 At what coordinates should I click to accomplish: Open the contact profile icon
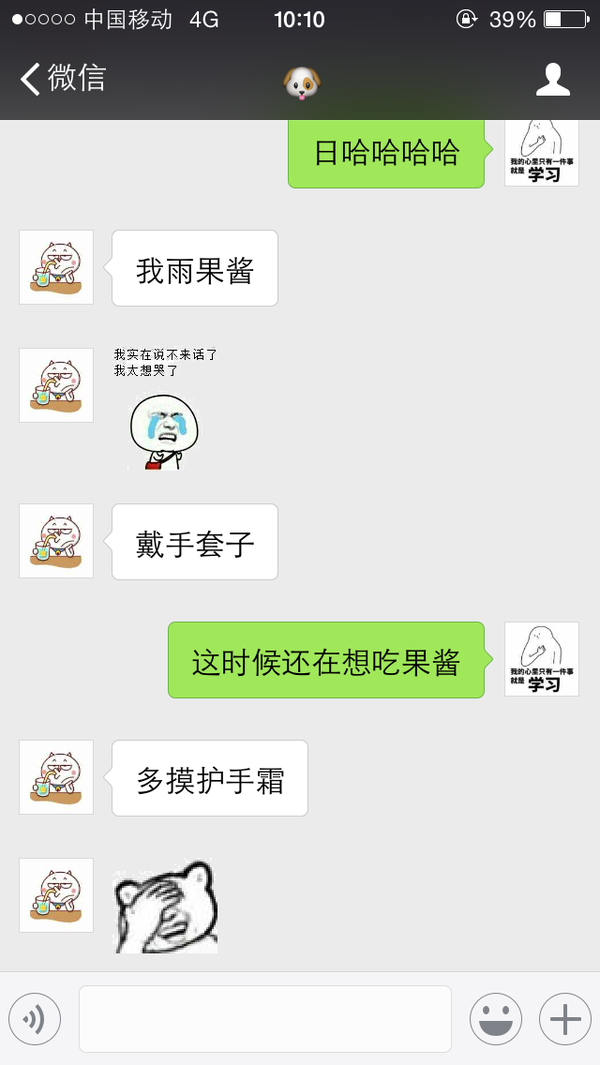[x=553, y=79]
